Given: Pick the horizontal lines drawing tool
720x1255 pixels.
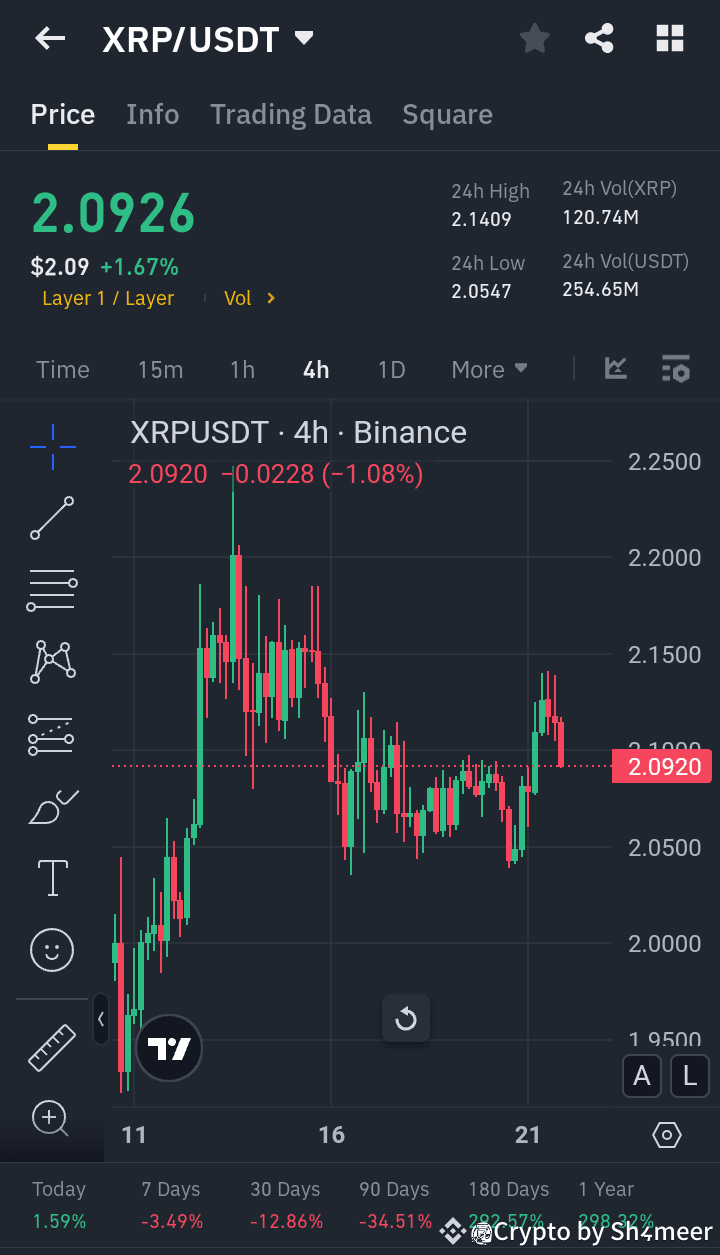Looking at the screenshot, I should (52, 590).
